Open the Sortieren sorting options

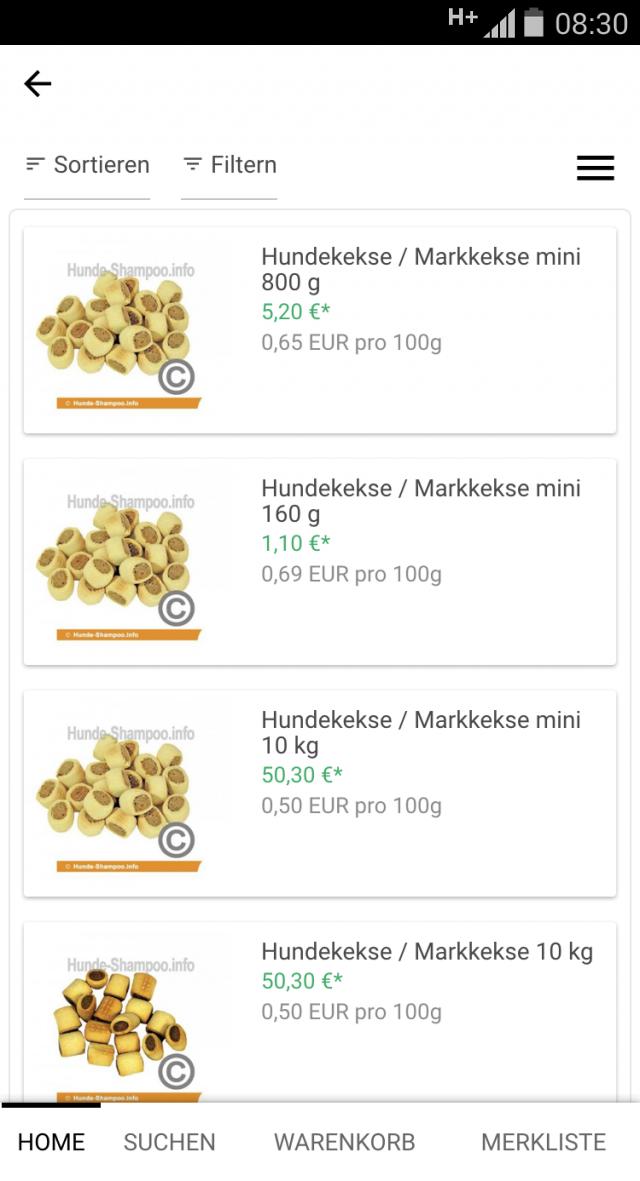87,165
